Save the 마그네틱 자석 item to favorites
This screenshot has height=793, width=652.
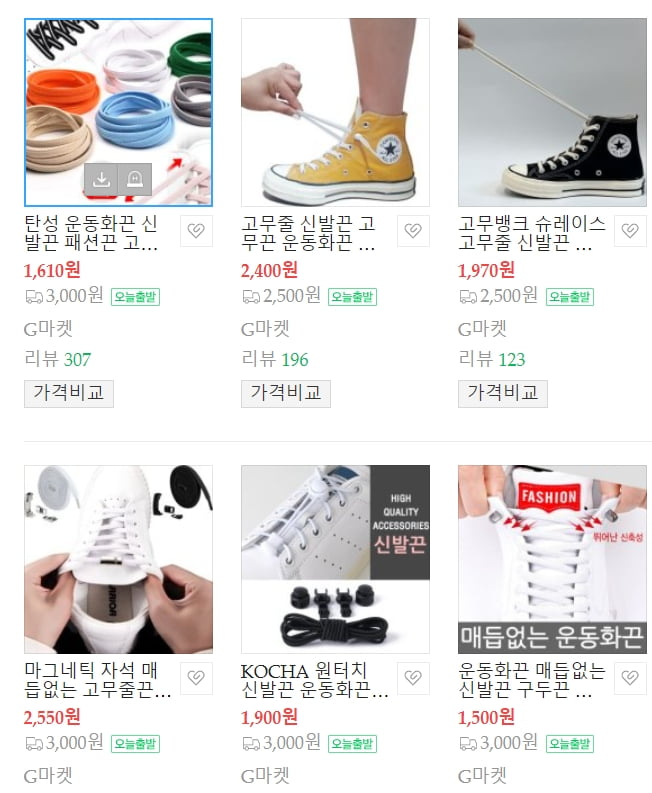(x=196, y=678)
